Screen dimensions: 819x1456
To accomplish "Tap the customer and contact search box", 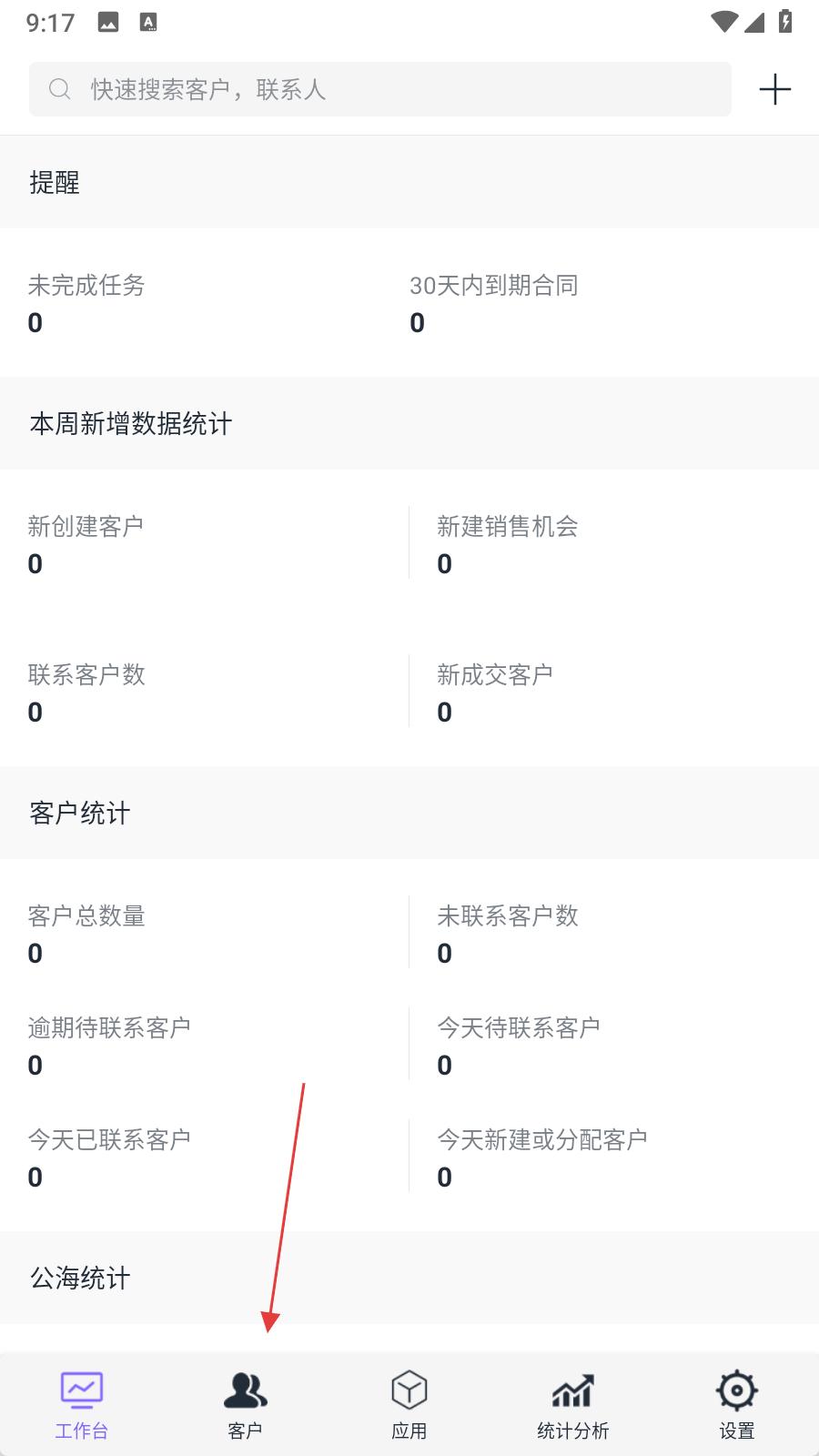I will coord(380,89).
